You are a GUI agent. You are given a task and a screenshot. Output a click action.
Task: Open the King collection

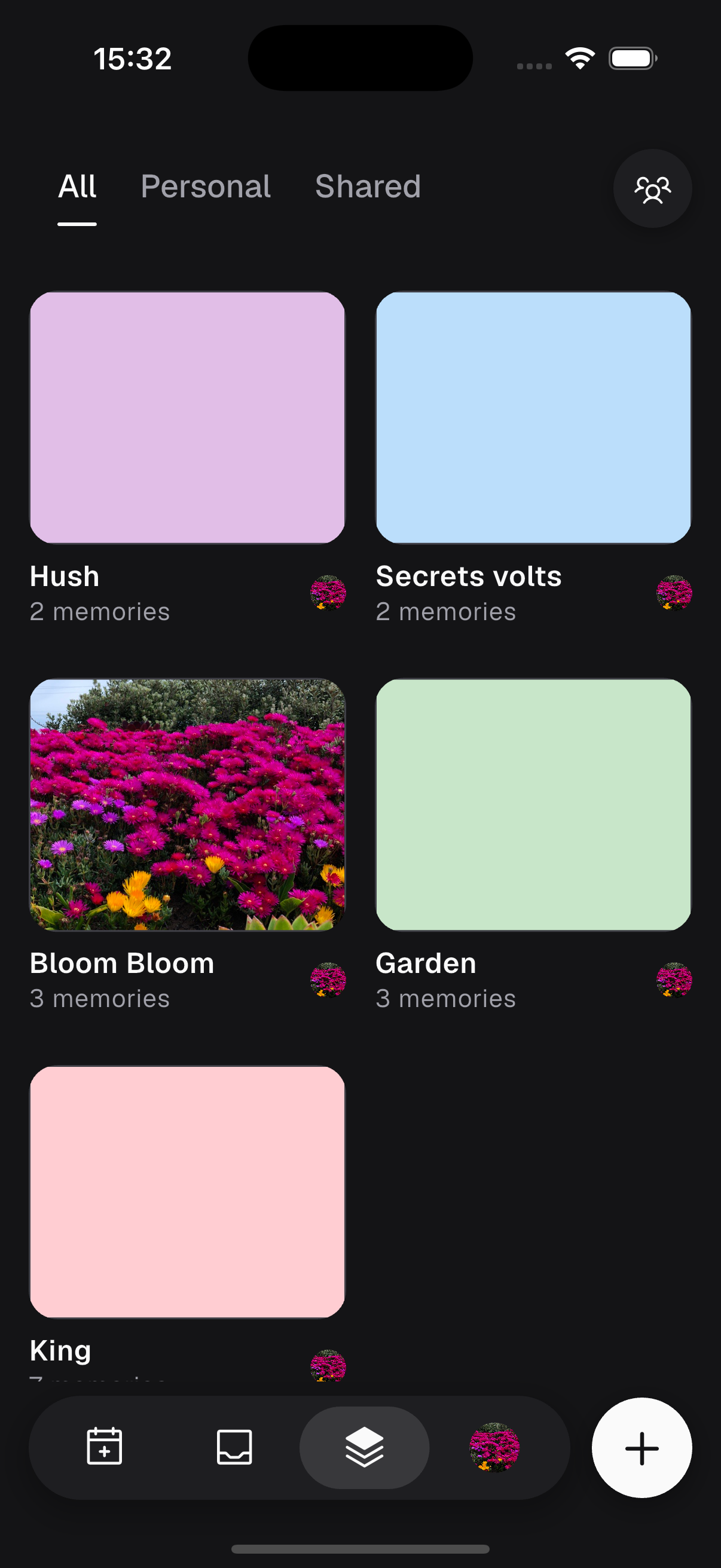[187, 1192]
